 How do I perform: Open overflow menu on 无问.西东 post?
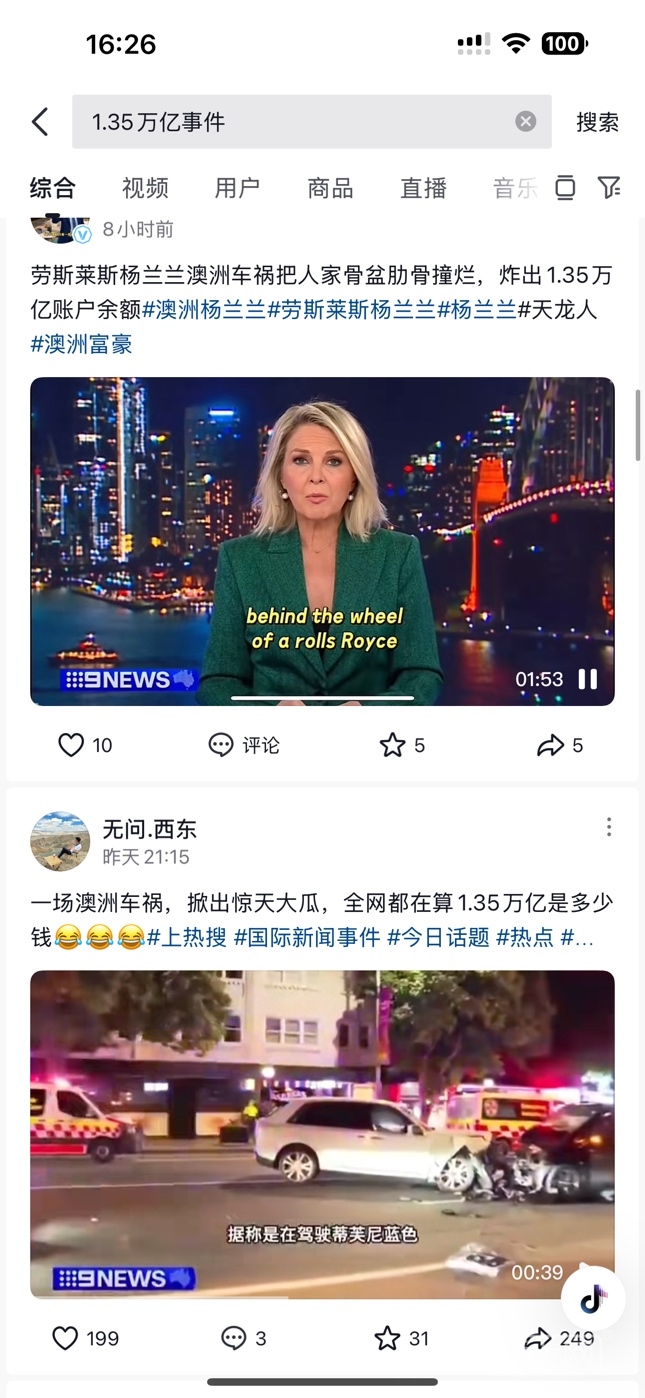(x=608, y=827)
